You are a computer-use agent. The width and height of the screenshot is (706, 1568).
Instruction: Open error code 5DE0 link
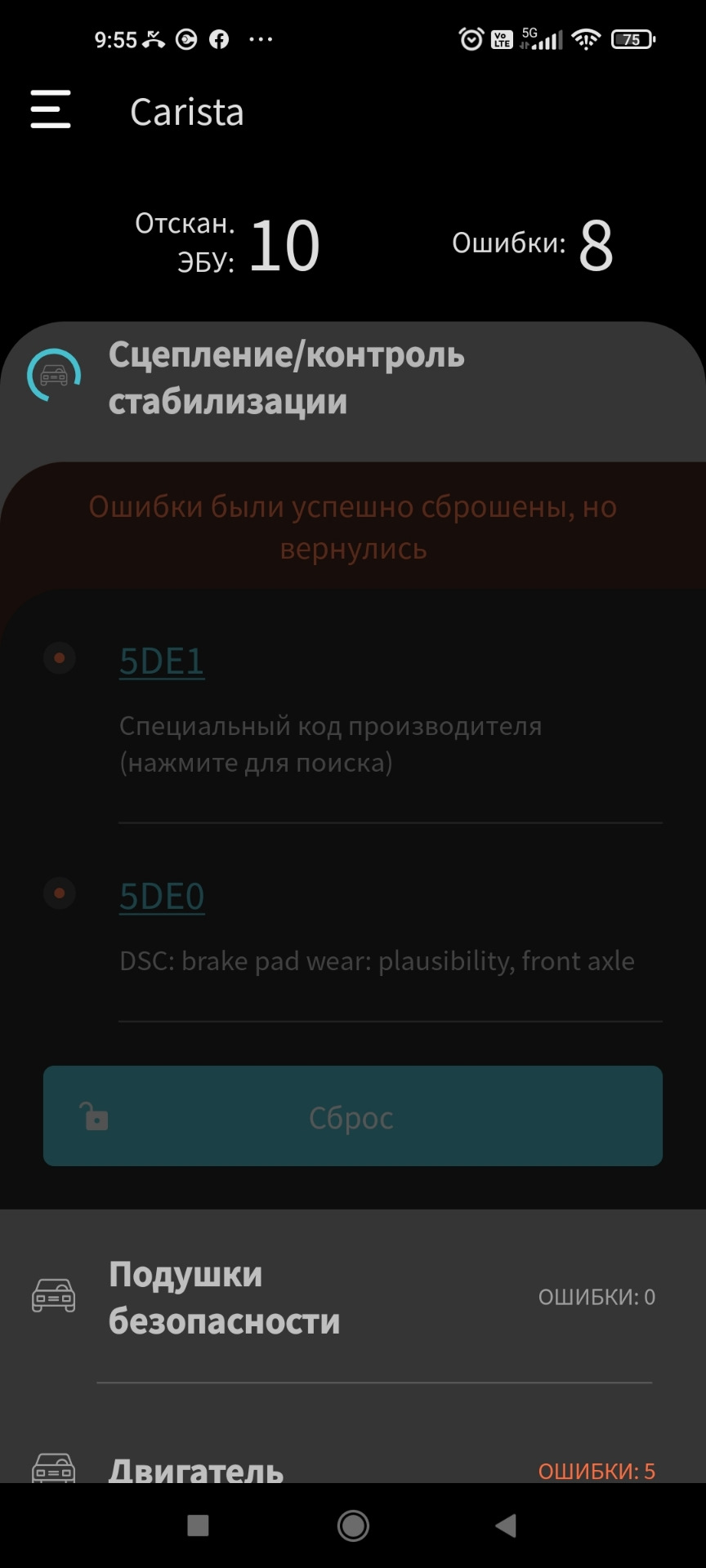coord(162,896)
